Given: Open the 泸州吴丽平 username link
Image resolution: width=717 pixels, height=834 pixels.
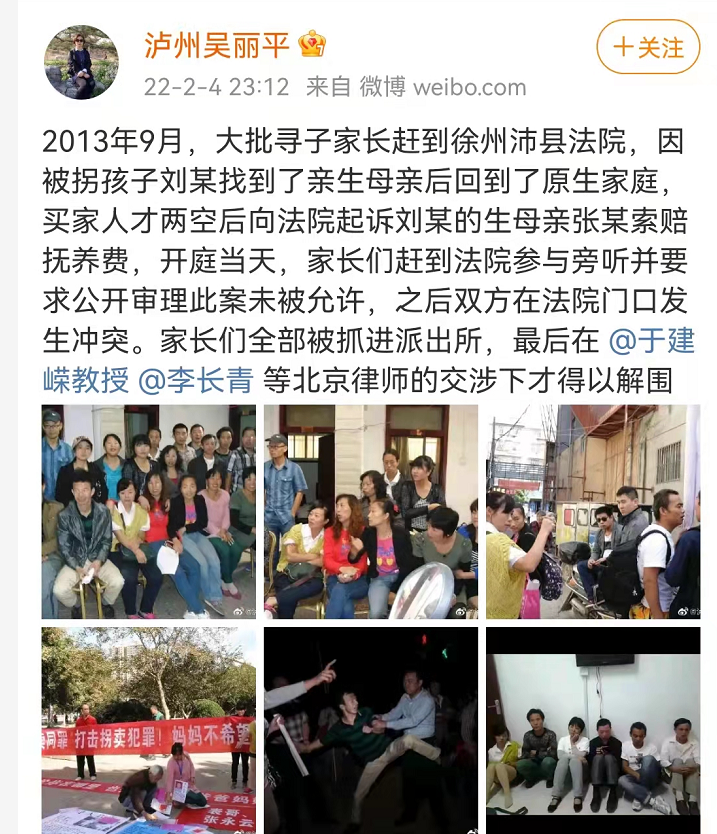Looking at the screenshot, I should [217, 44].
